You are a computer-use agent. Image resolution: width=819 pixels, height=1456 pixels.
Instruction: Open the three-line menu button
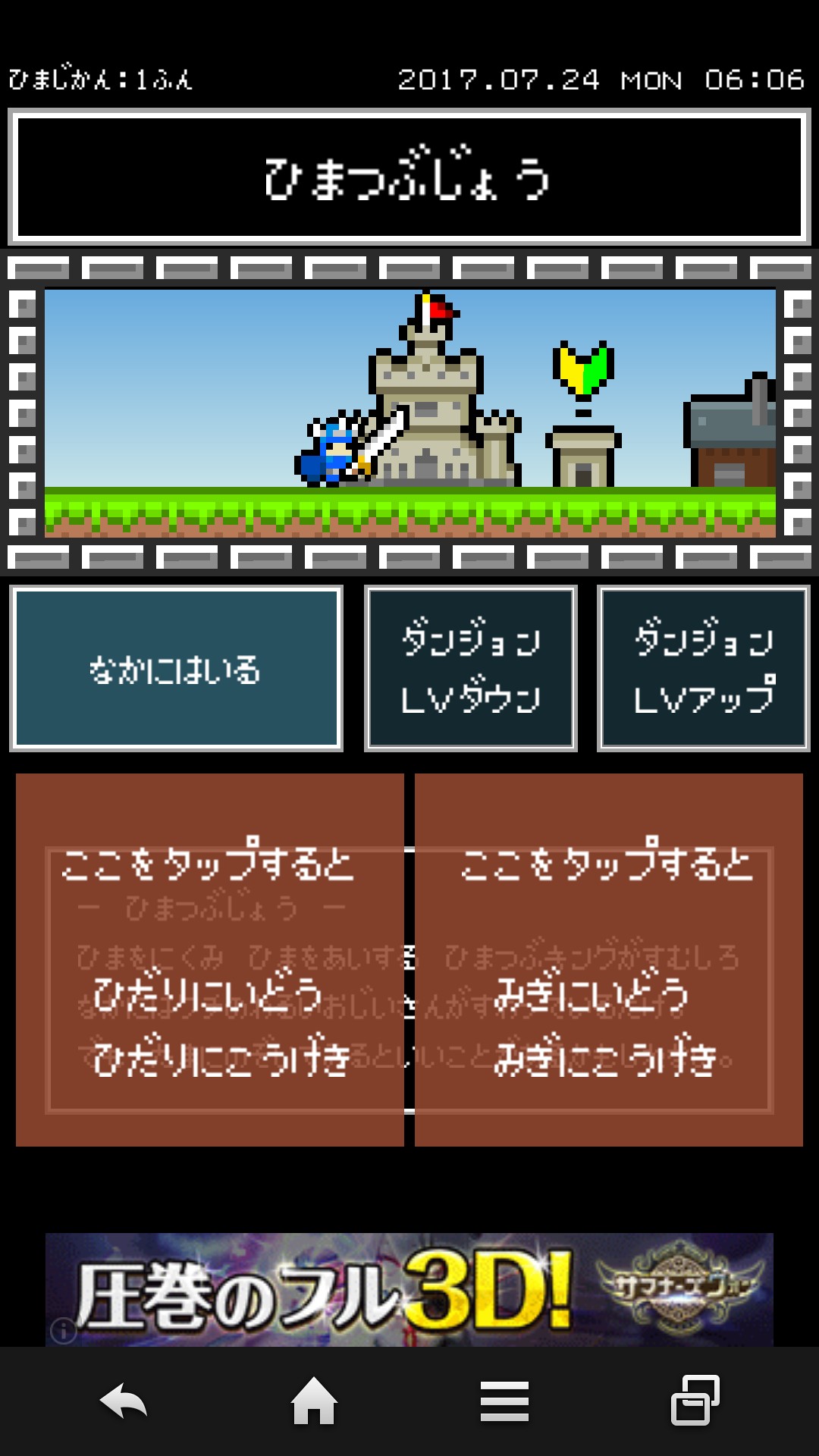pos(504,1401)
